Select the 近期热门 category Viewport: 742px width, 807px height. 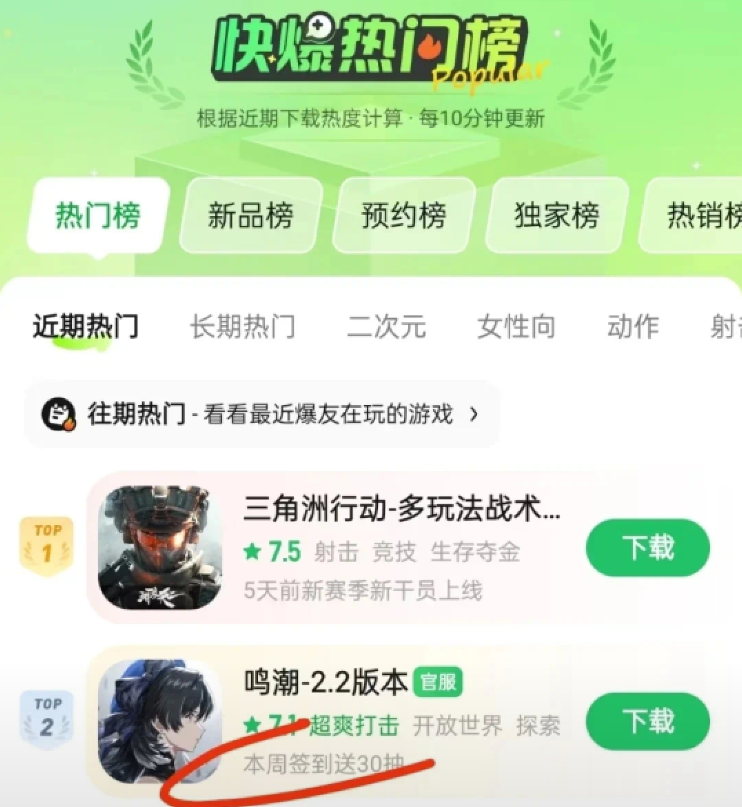click(x=85, y=326)
